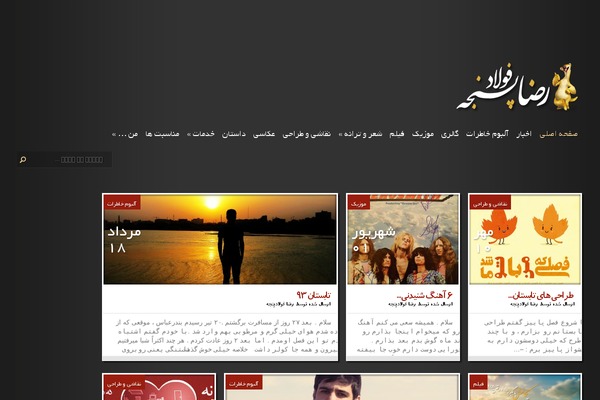Go to the فیلم section

[x=397, y=133]
